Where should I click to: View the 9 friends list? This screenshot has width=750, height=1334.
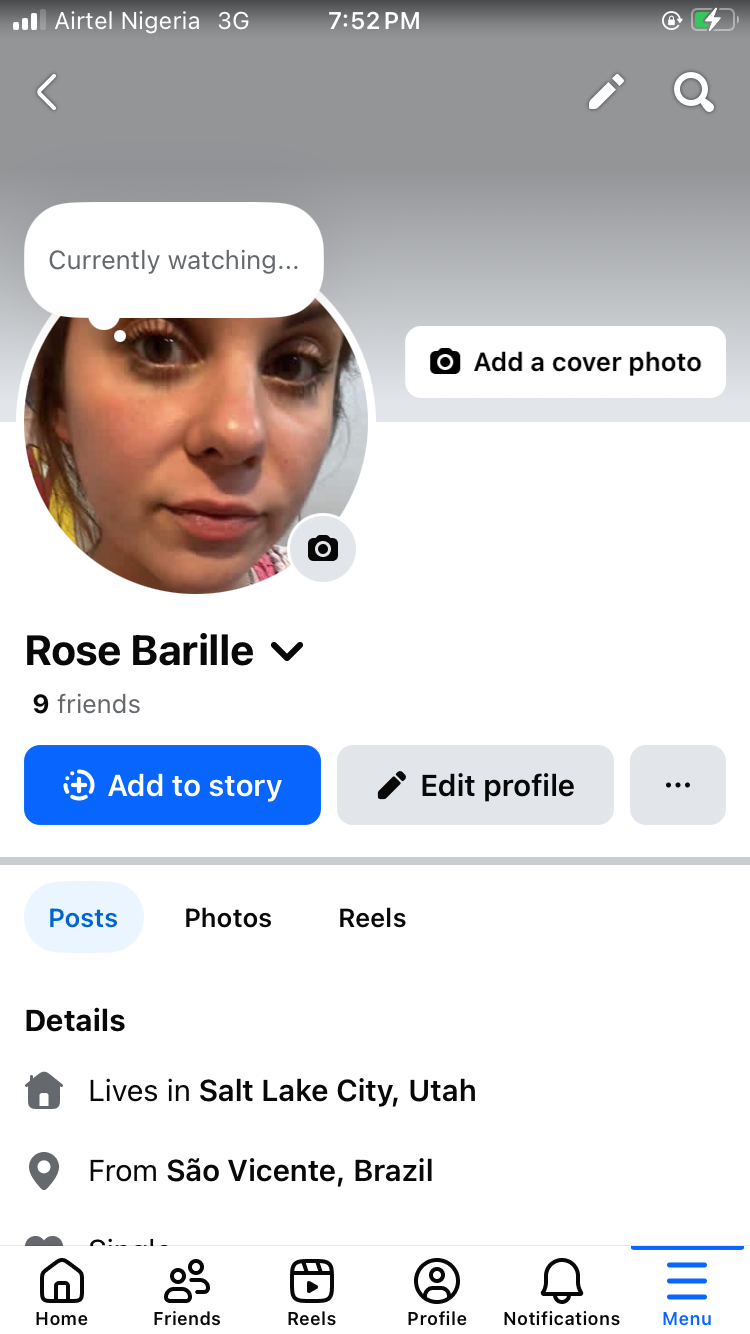pyautogui.click(x=84, y=704)
